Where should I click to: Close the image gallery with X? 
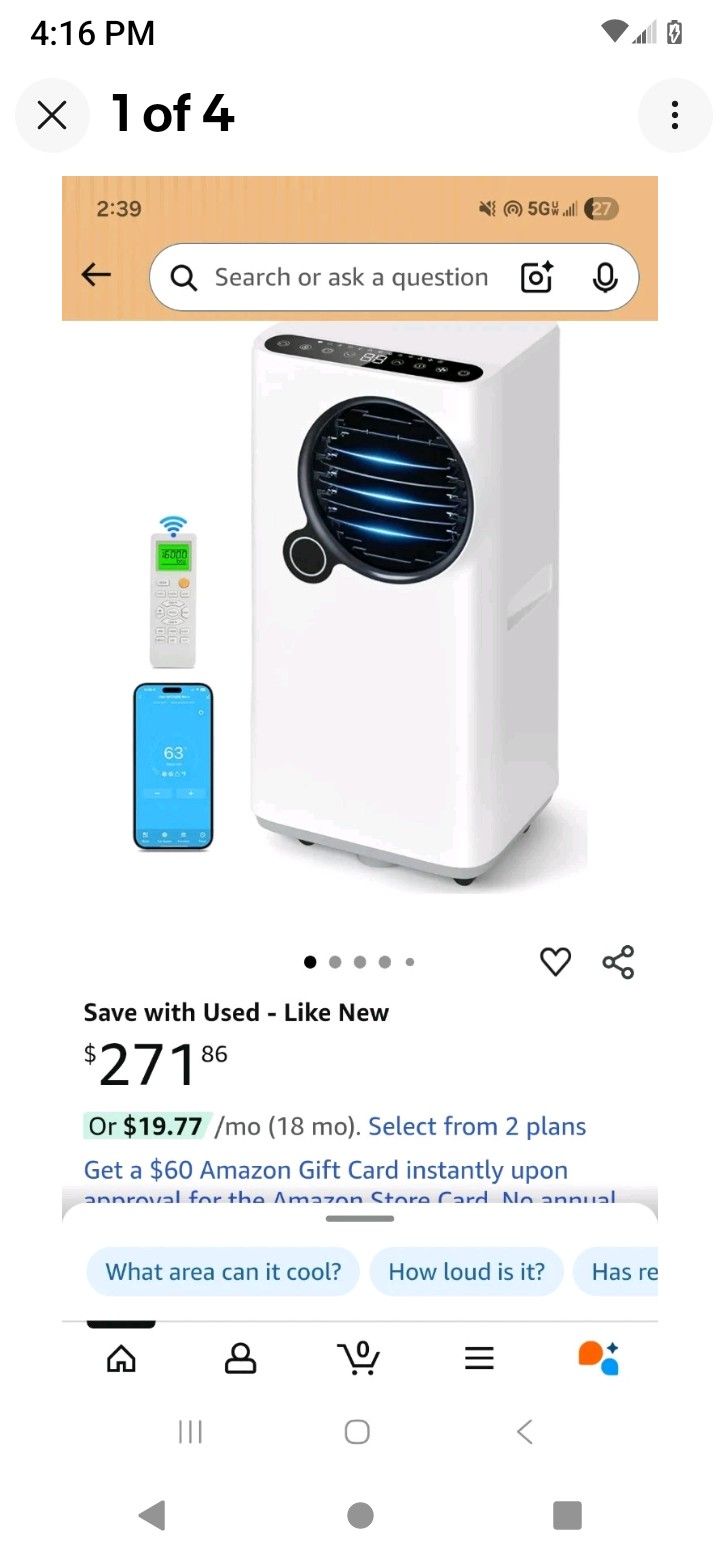[x=52, y=114]
